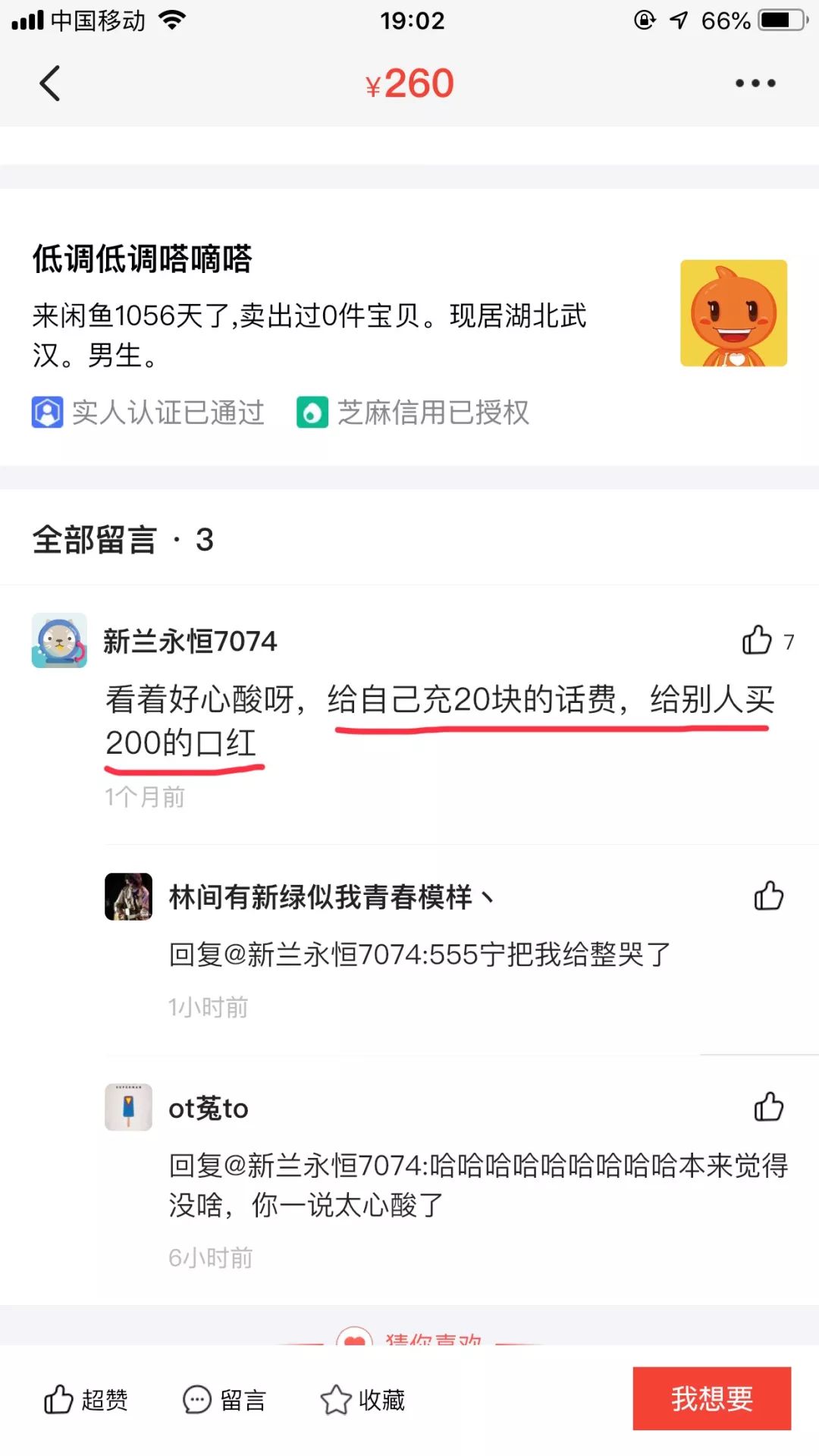Open the more options ellipsis menu
The image size is (819, 1456).
click(755, 83)
